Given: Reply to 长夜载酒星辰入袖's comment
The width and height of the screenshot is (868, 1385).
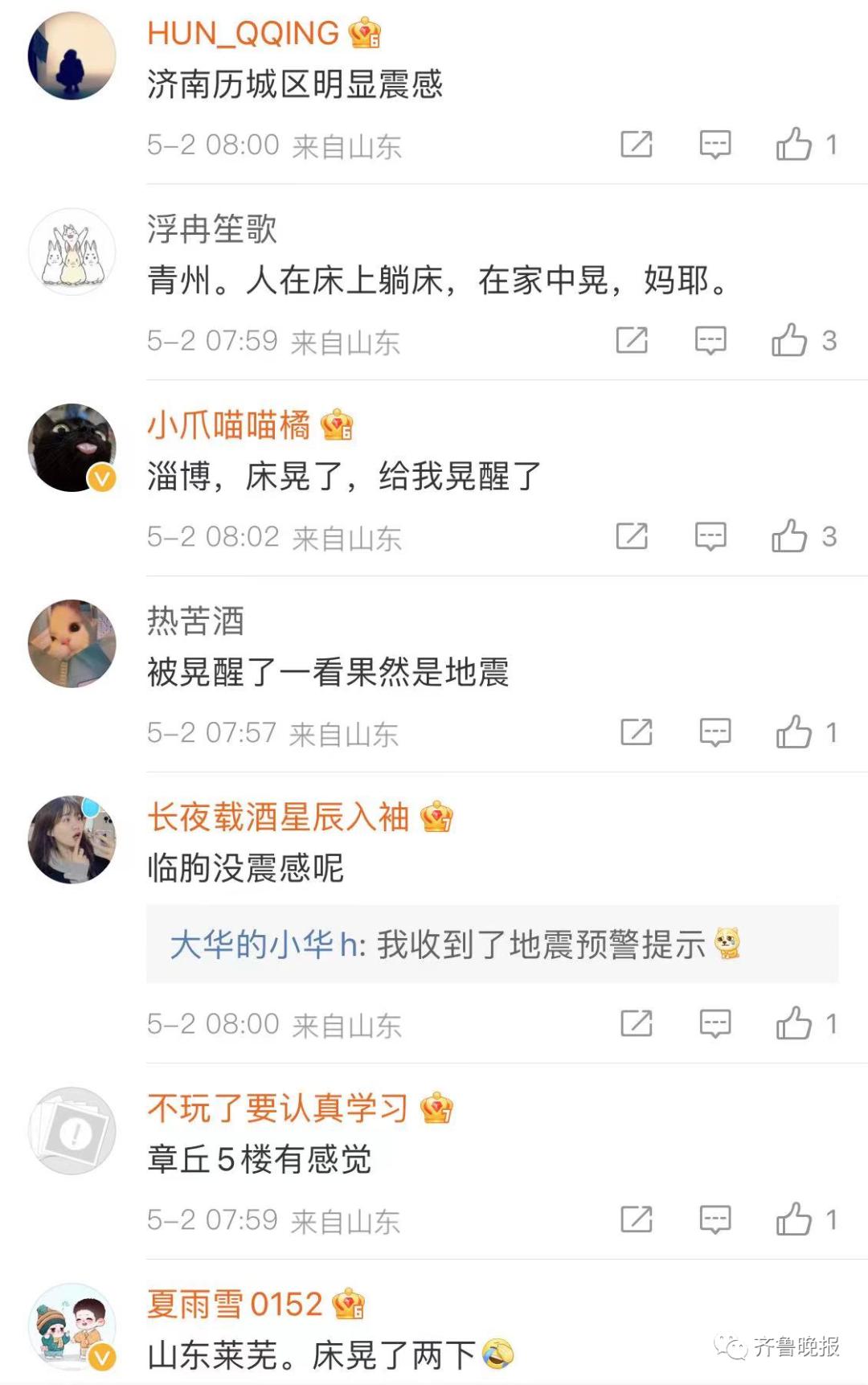Looking at the screenshot, I should point(714,1023).
